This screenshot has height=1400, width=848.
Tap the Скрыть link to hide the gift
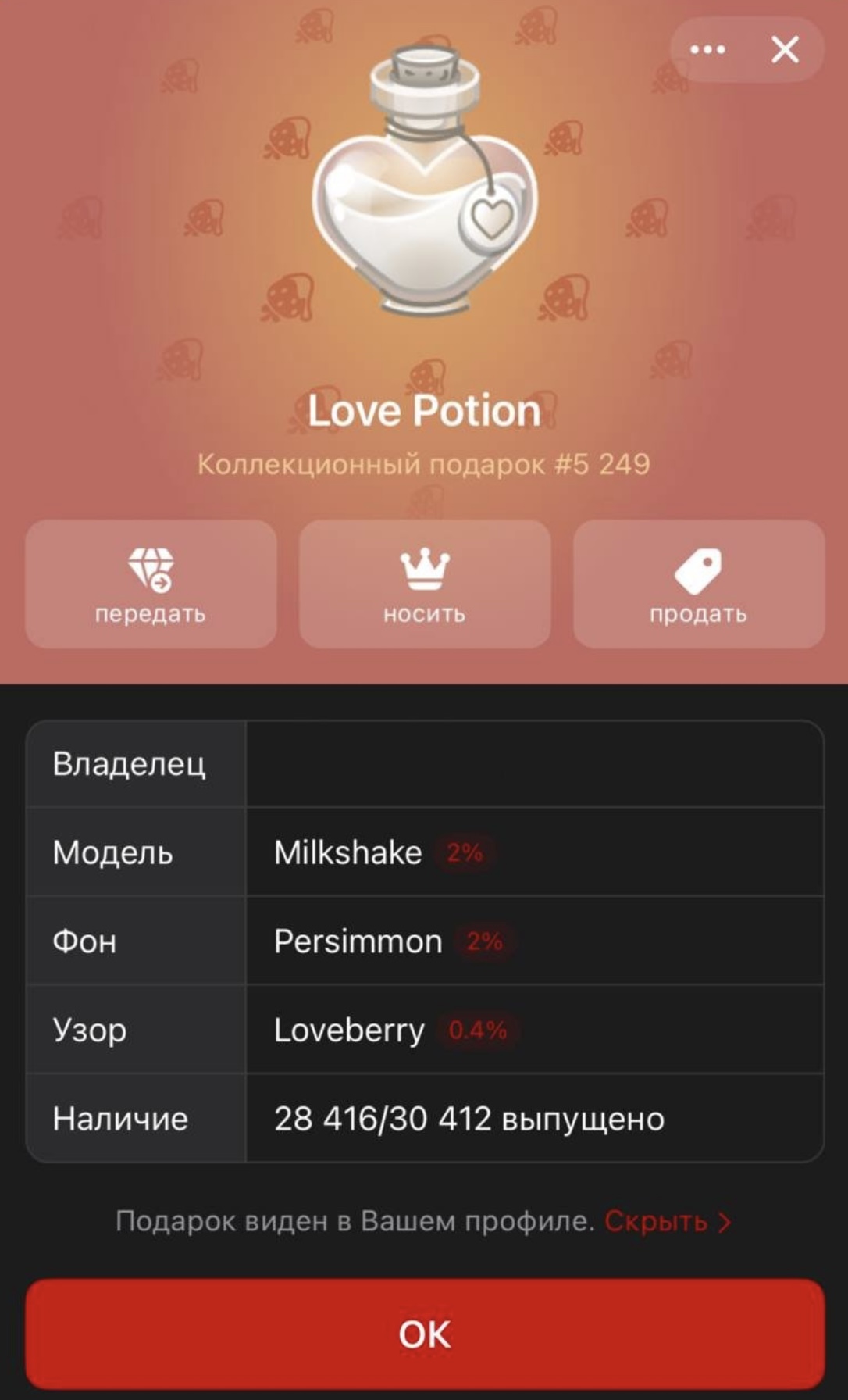pyautogui.click(x=668, y=1221)
